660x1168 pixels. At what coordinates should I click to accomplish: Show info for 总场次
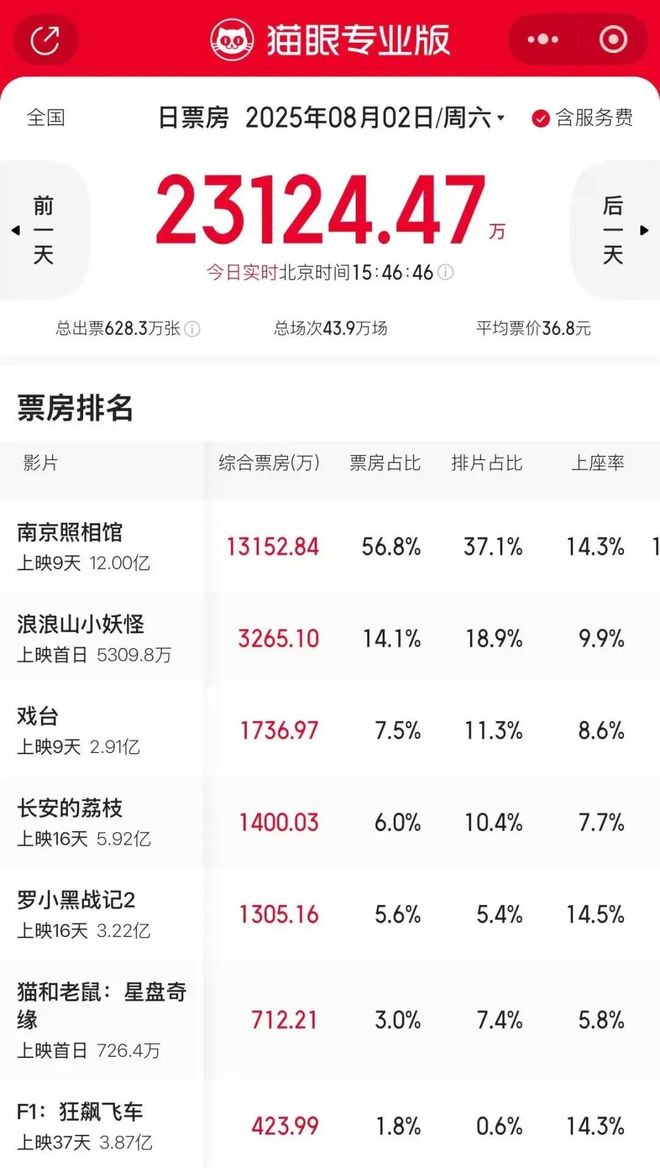click(x=331, y=328)
